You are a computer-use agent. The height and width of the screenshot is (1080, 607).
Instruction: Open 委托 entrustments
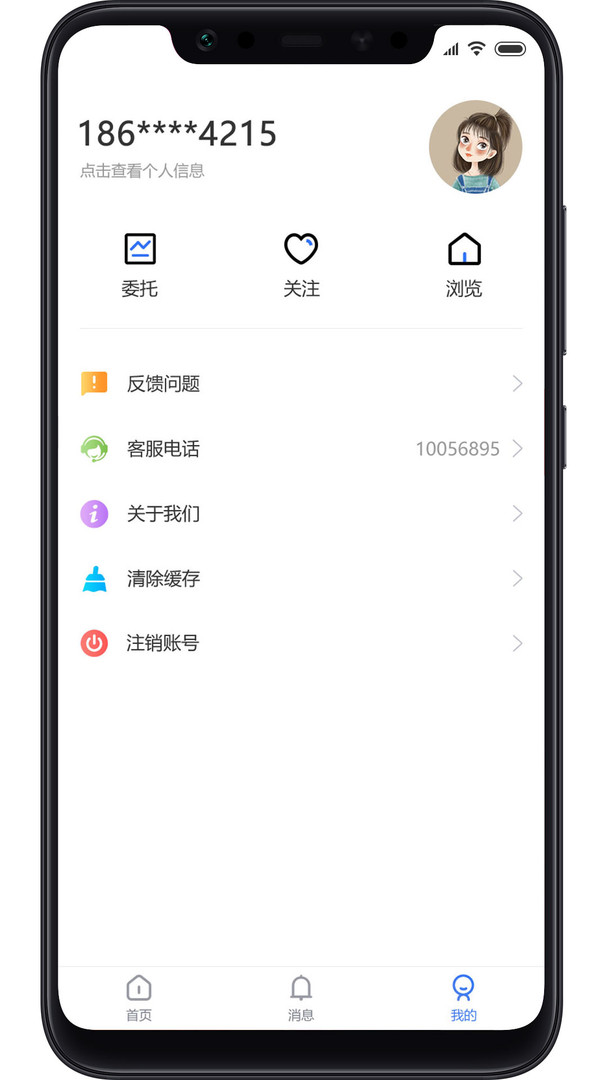[x=140, y=265]
